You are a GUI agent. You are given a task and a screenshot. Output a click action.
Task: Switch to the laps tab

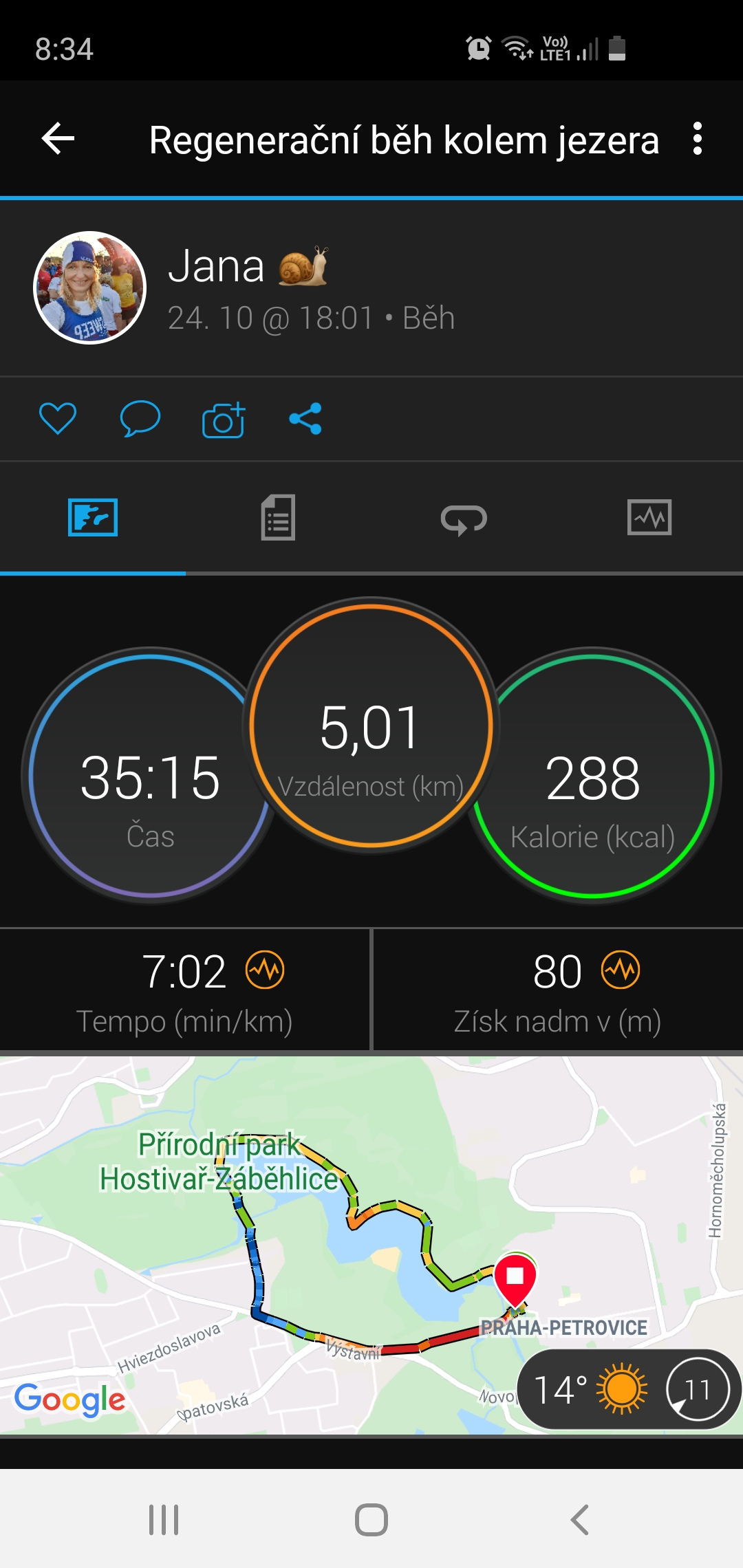coord(464,519)
